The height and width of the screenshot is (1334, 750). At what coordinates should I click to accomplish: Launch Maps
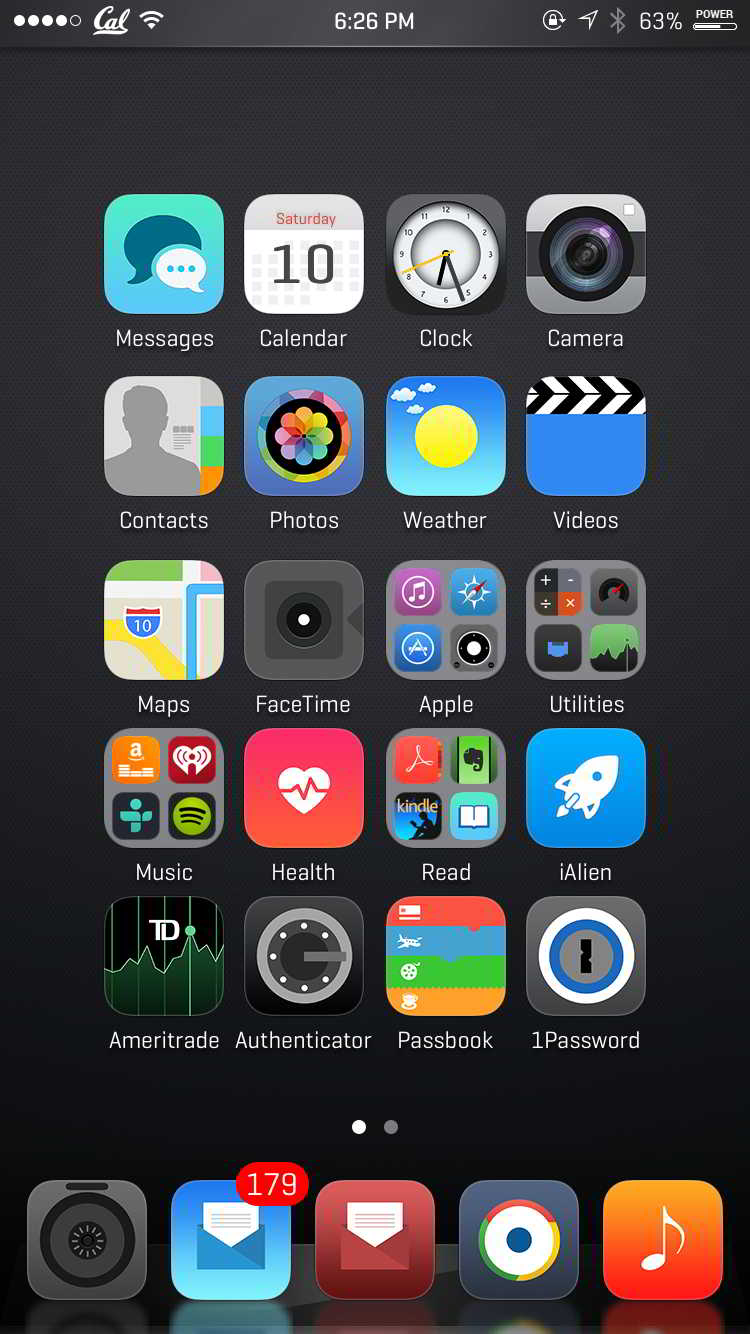[x=164, y=620]
